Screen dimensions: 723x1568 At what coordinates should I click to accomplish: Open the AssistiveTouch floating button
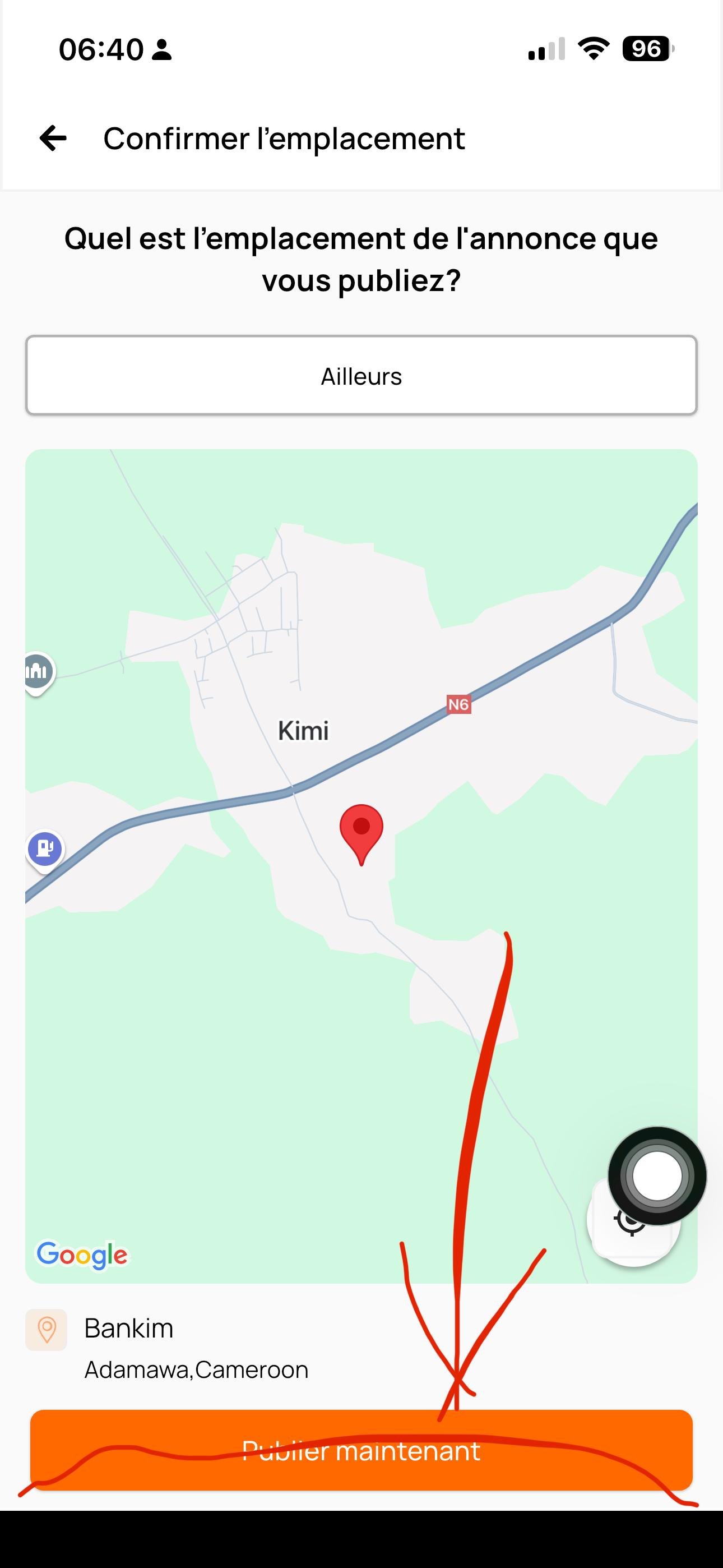657,1175
